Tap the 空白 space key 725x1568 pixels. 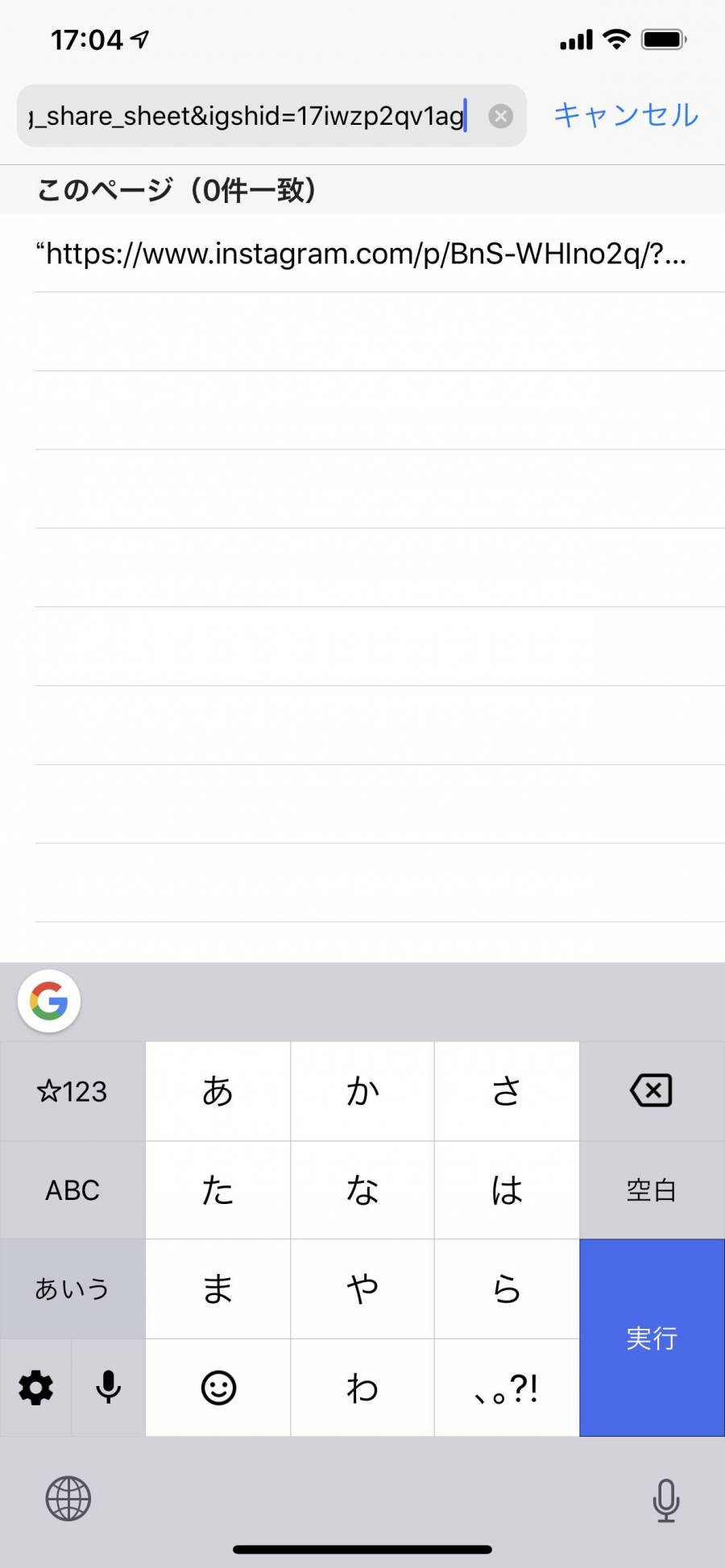[x=652, y=1190]
